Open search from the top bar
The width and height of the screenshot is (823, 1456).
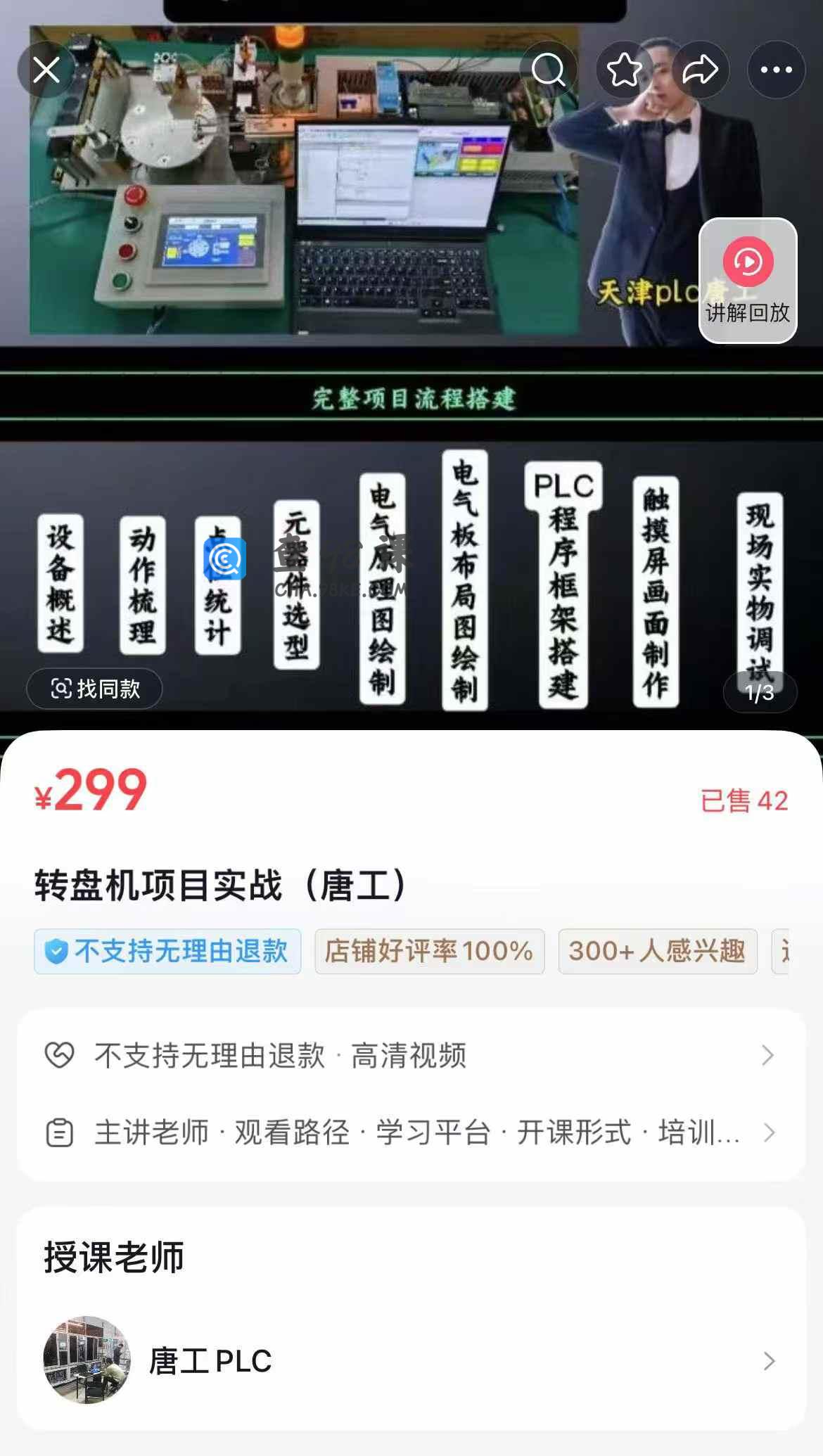point(548,70)
